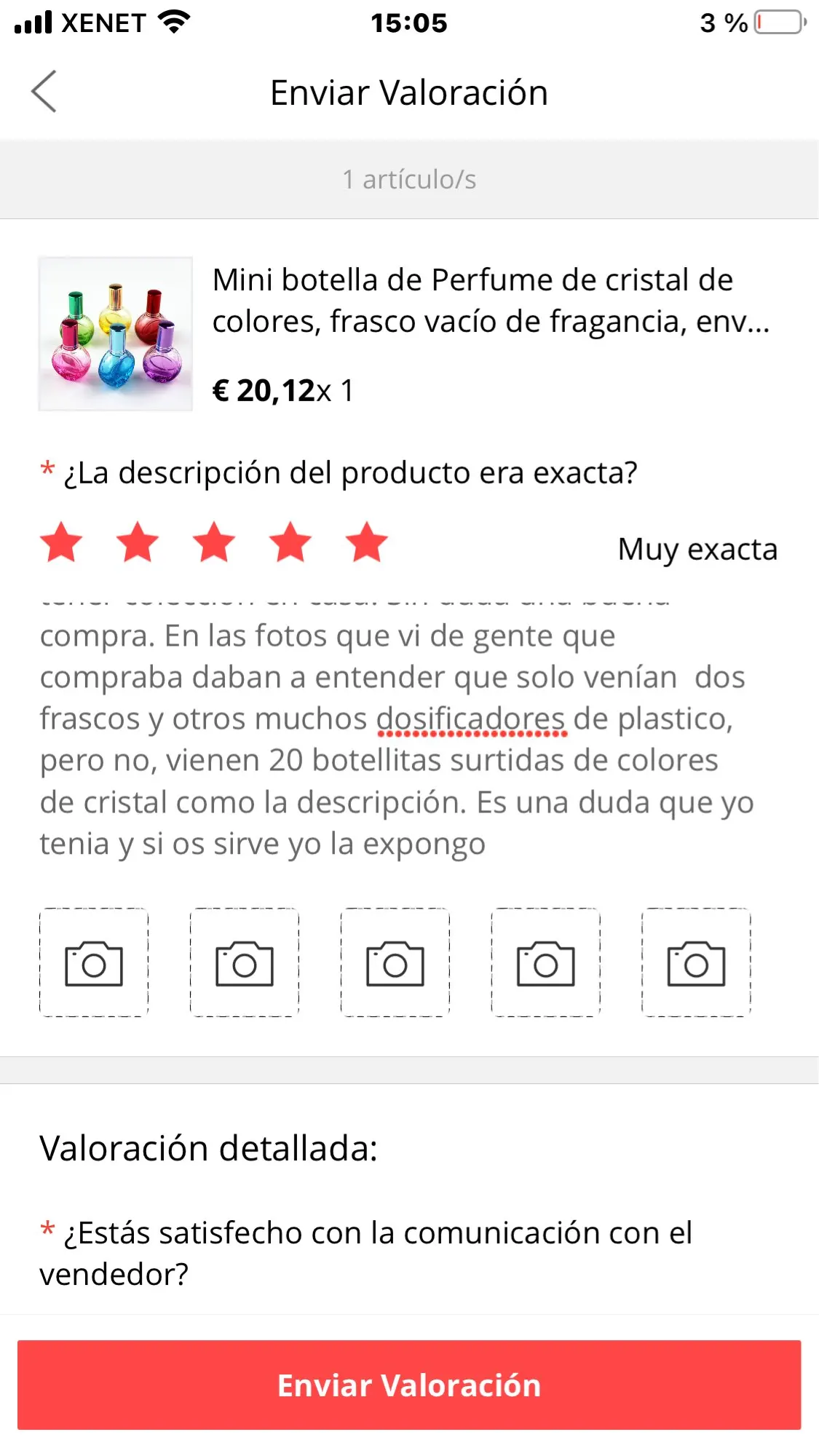This screenshot has width=819, height=1456.
Task: Submit with the red Enviar Valoración button
Action: (409, 1385)
